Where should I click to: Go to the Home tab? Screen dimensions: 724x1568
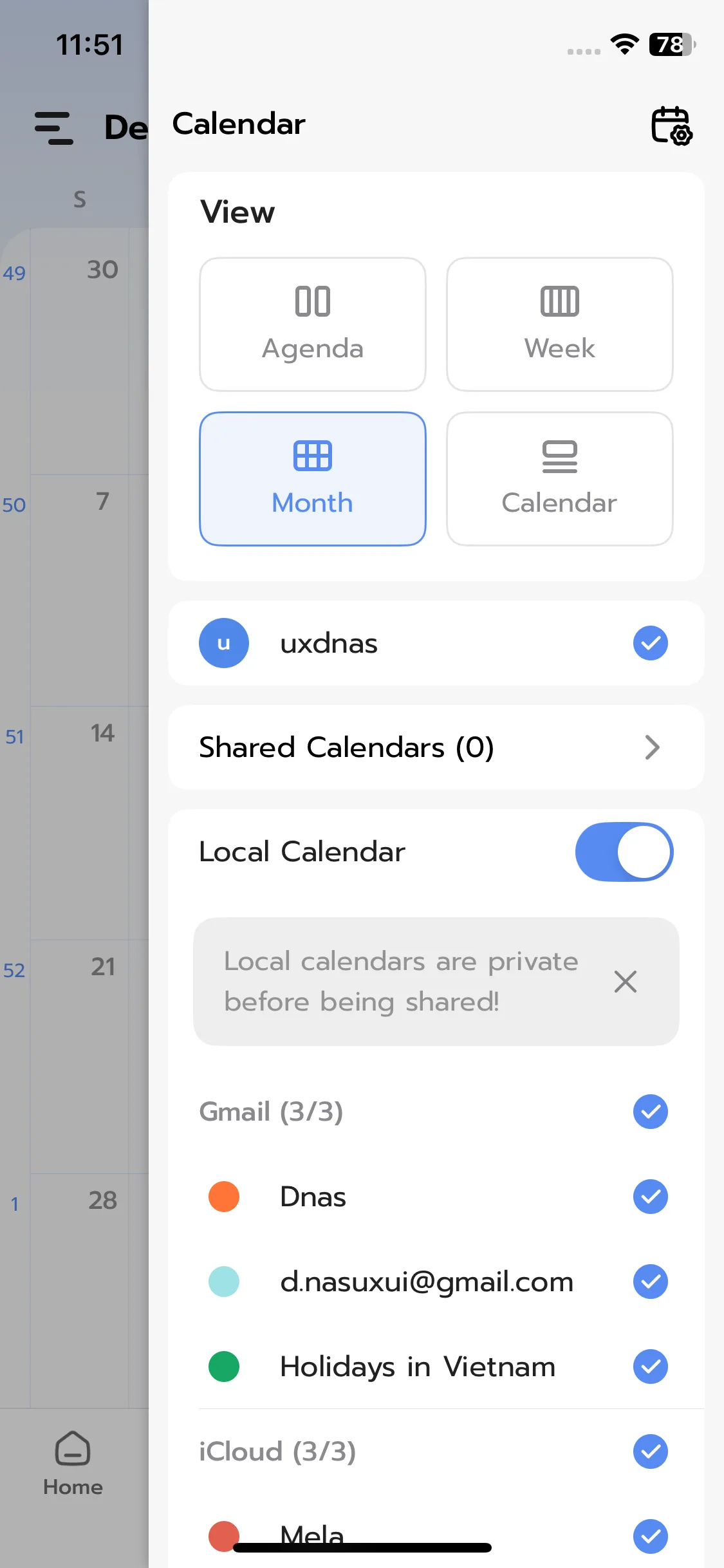tap(73, 1464)
